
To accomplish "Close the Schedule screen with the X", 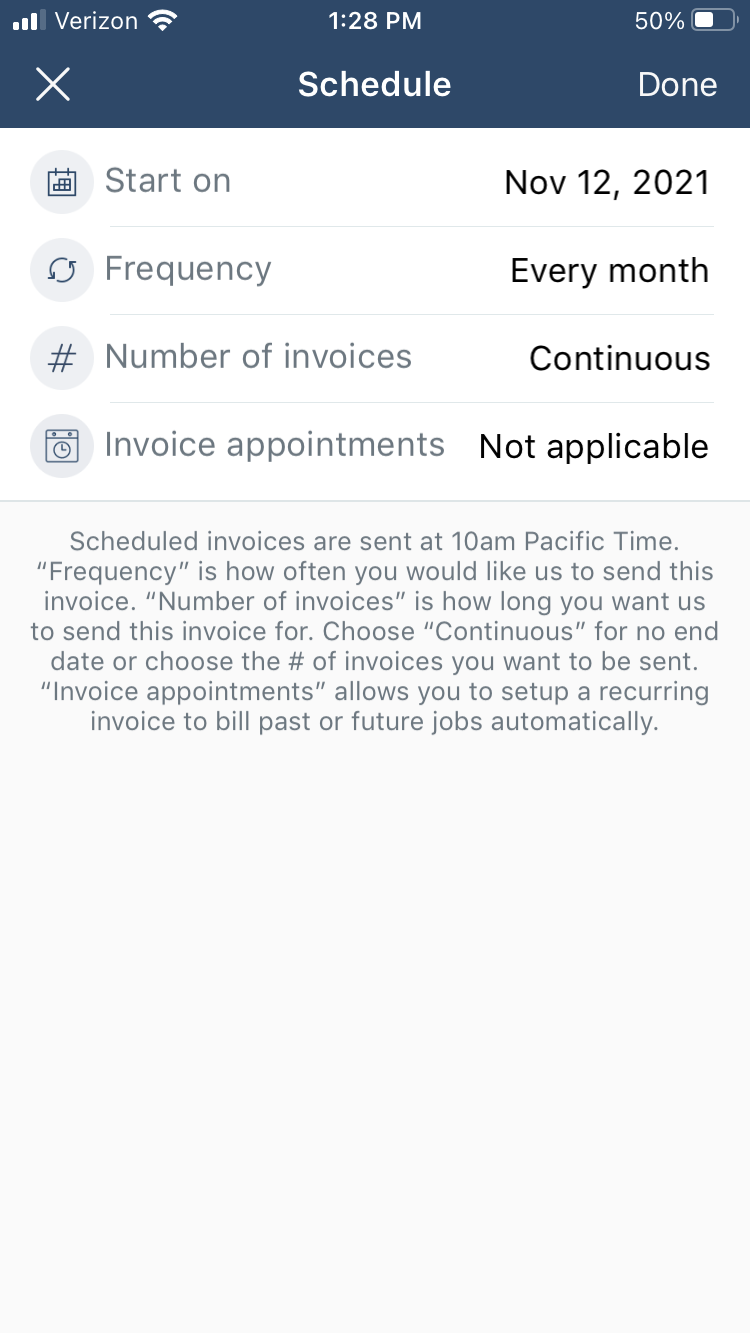I will (x=52, y=84).
